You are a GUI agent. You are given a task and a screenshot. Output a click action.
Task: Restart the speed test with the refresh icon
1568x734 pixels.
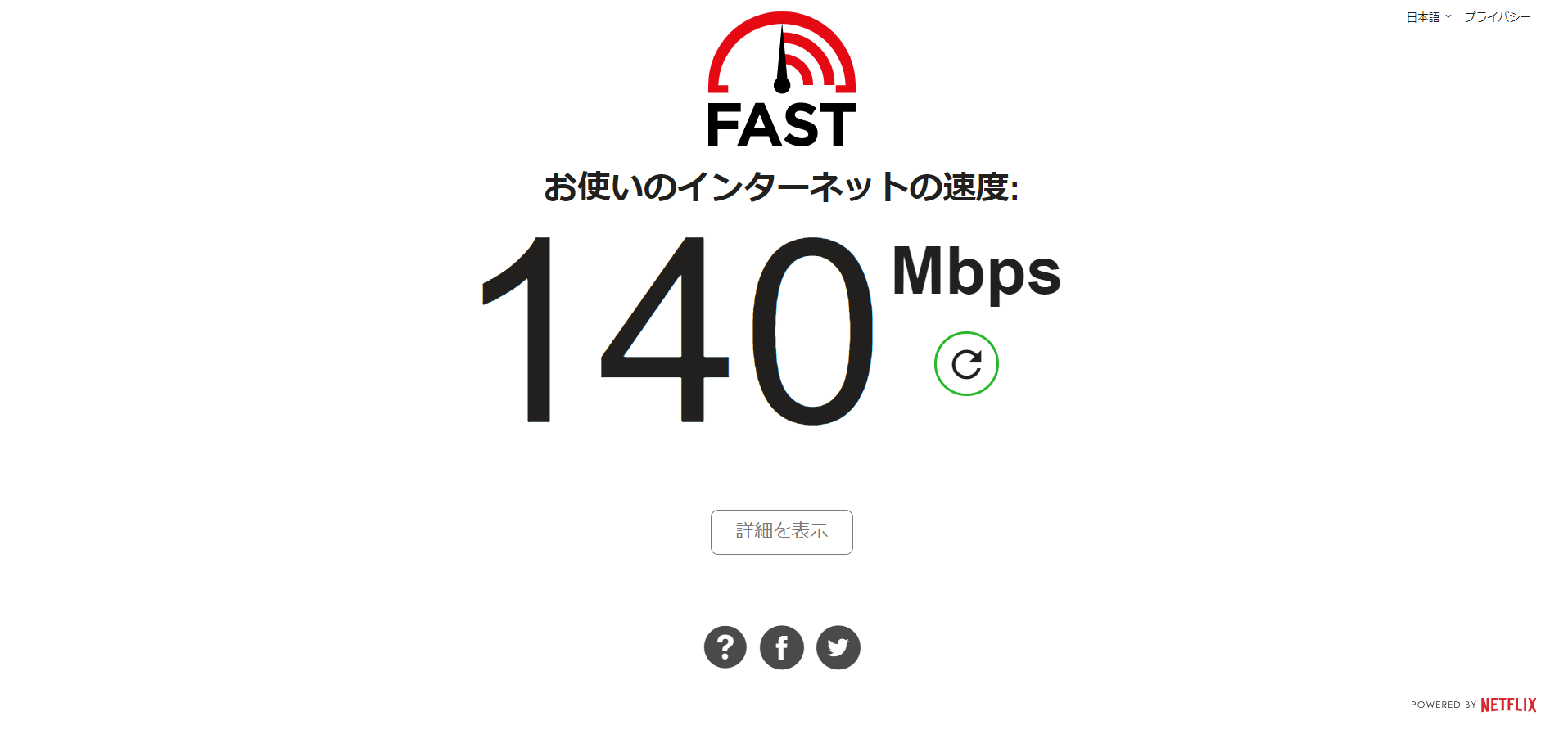966,364
